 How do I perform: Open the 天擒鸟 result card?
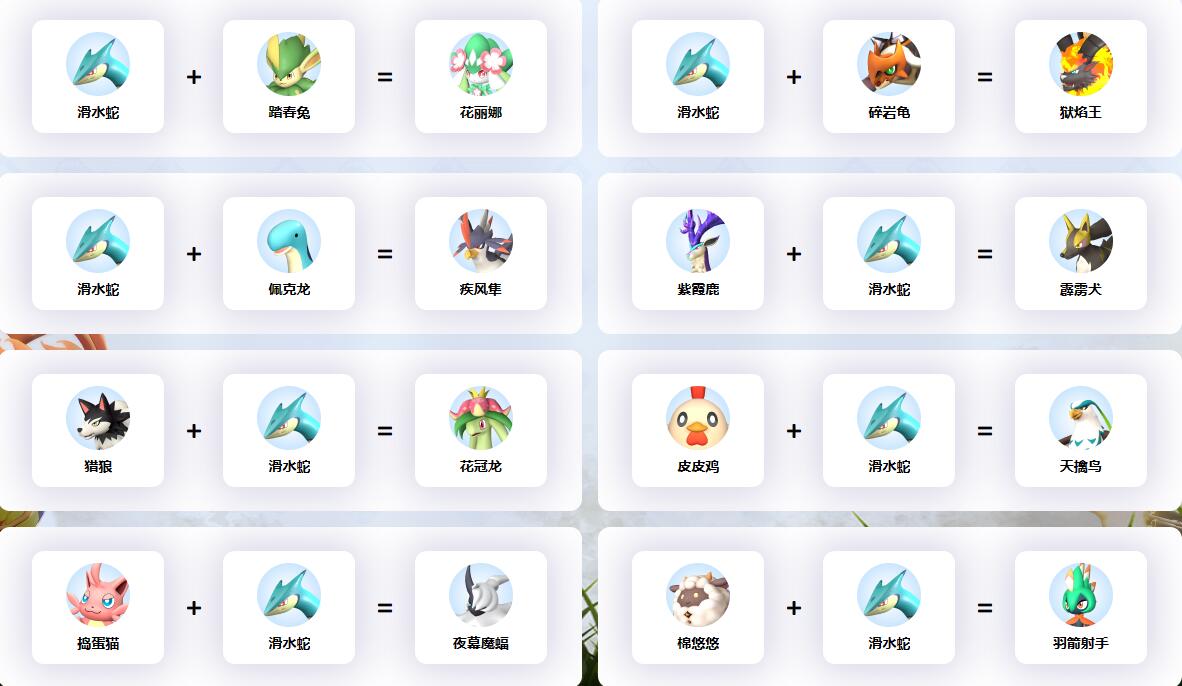(1080, 431)
